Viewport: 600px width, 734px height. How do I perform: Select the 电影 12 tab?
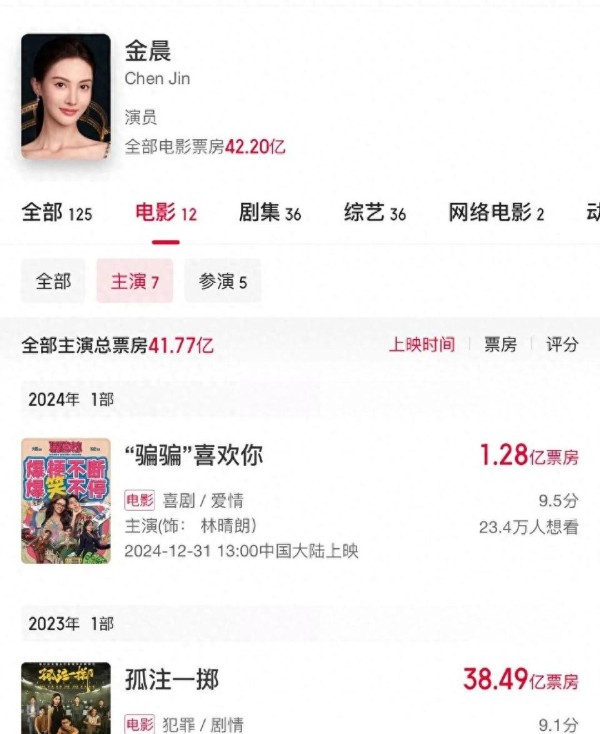166,213
